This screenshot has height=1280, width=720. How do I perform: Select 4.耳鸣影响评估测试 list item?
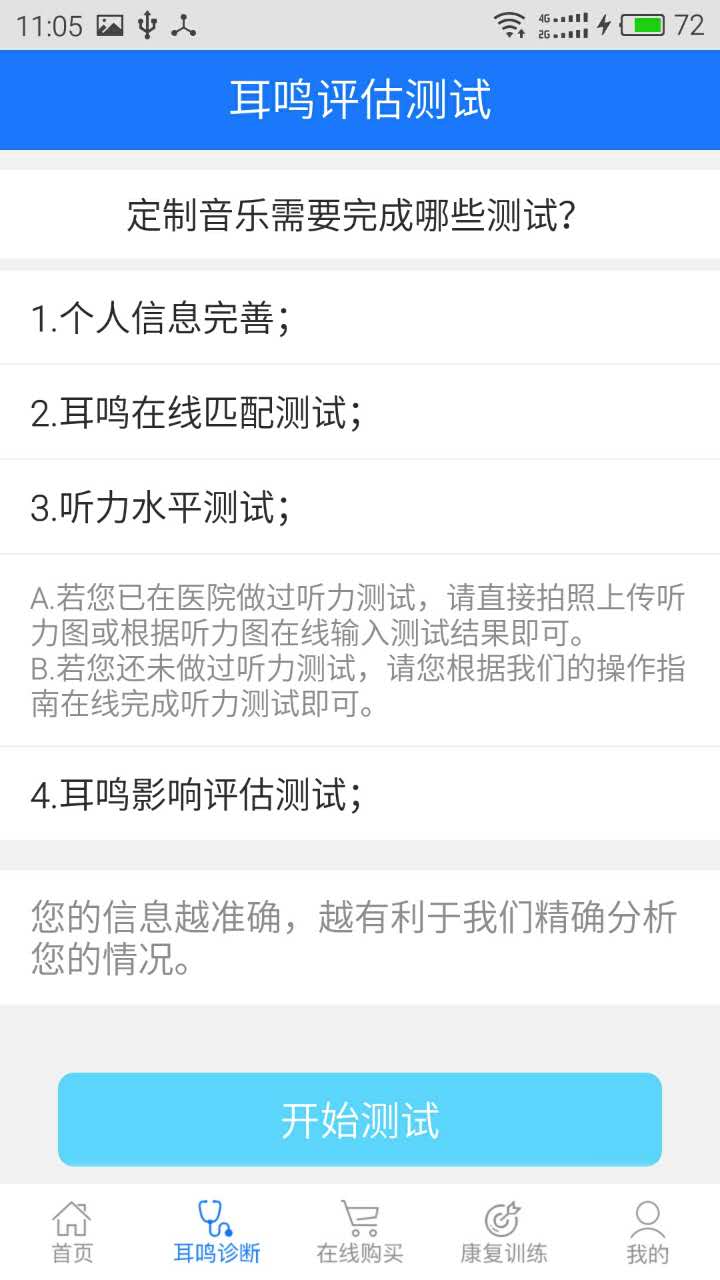[360, 796]
